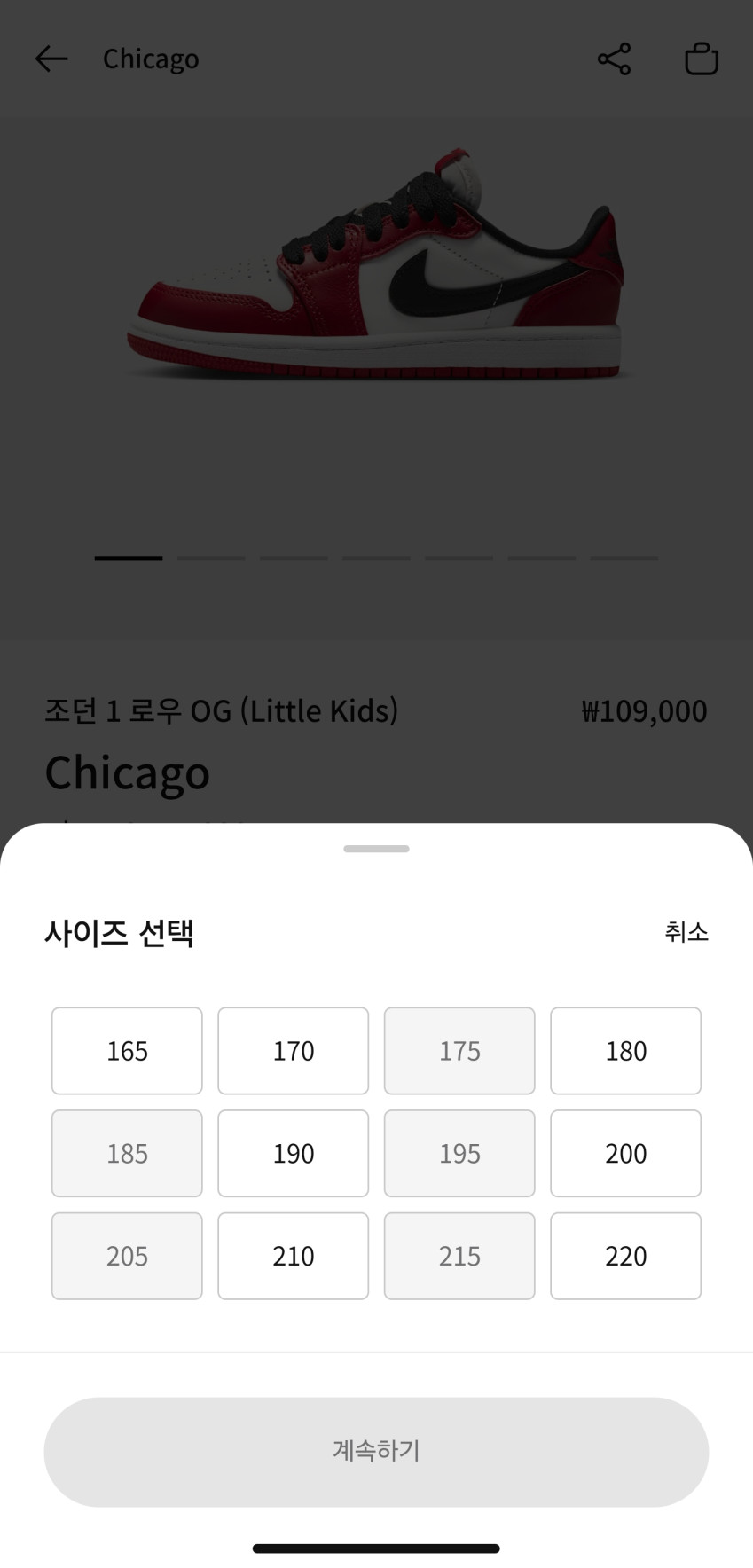Open the shopping bag

(701, 59)
